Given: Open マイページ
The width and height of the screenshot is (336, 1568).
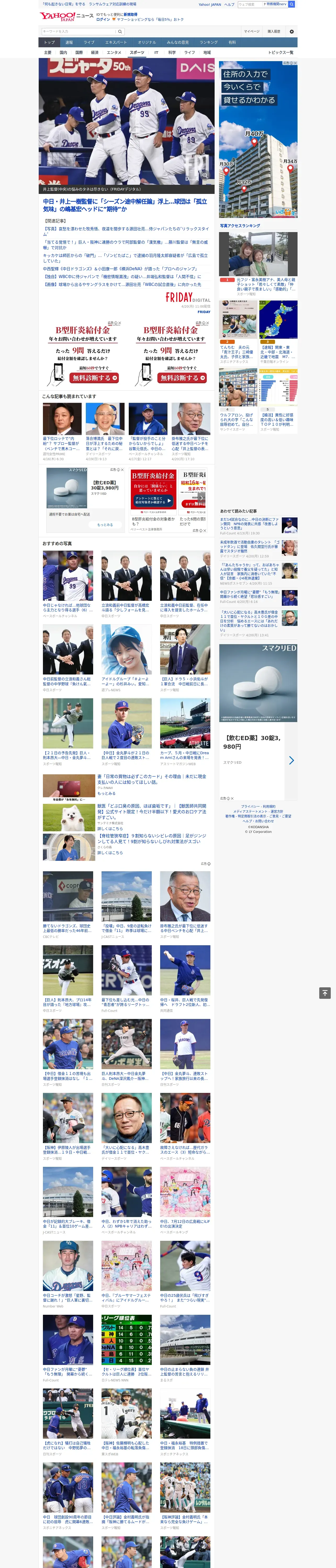Looking at the screenshot, I should 252,32.
